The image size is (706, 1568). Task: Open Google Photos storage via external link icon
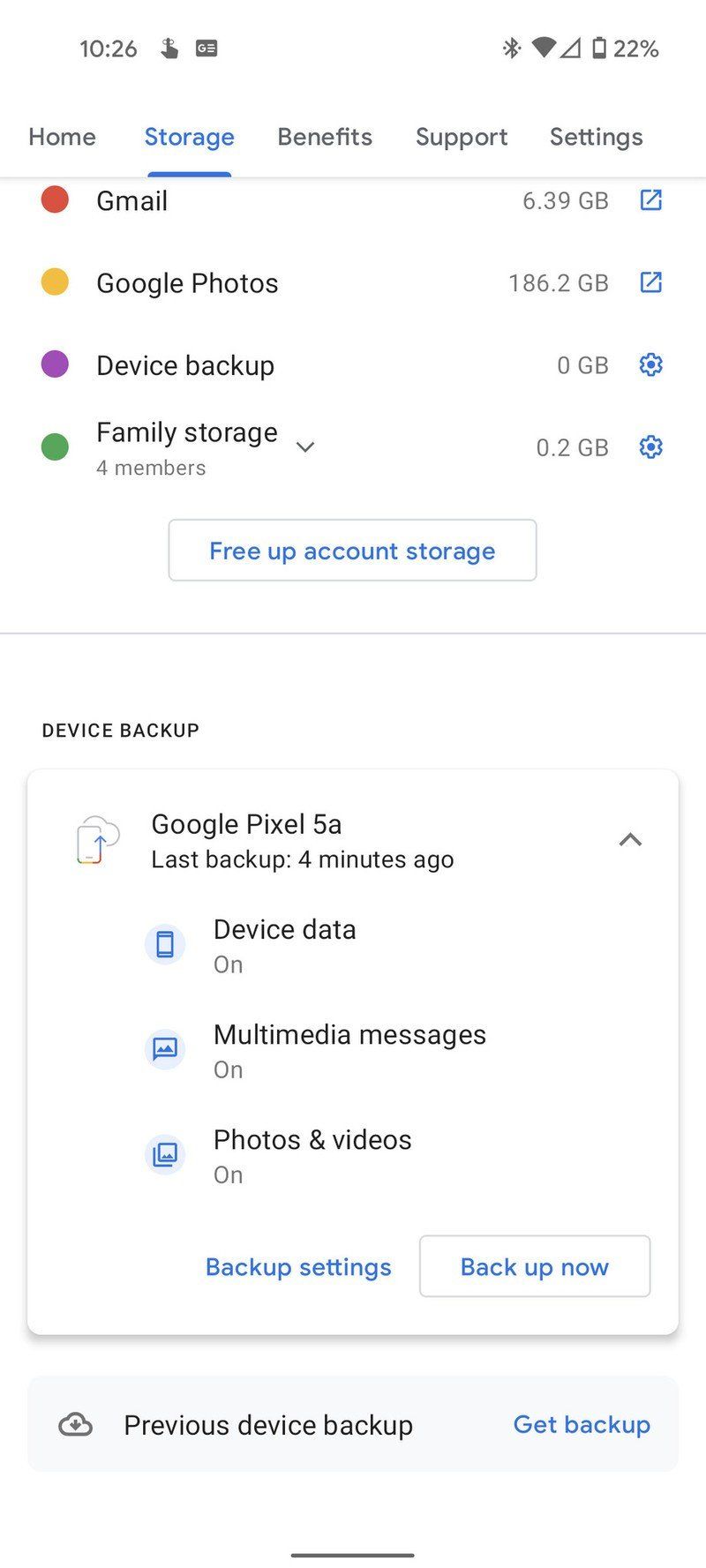coord(650,282)
